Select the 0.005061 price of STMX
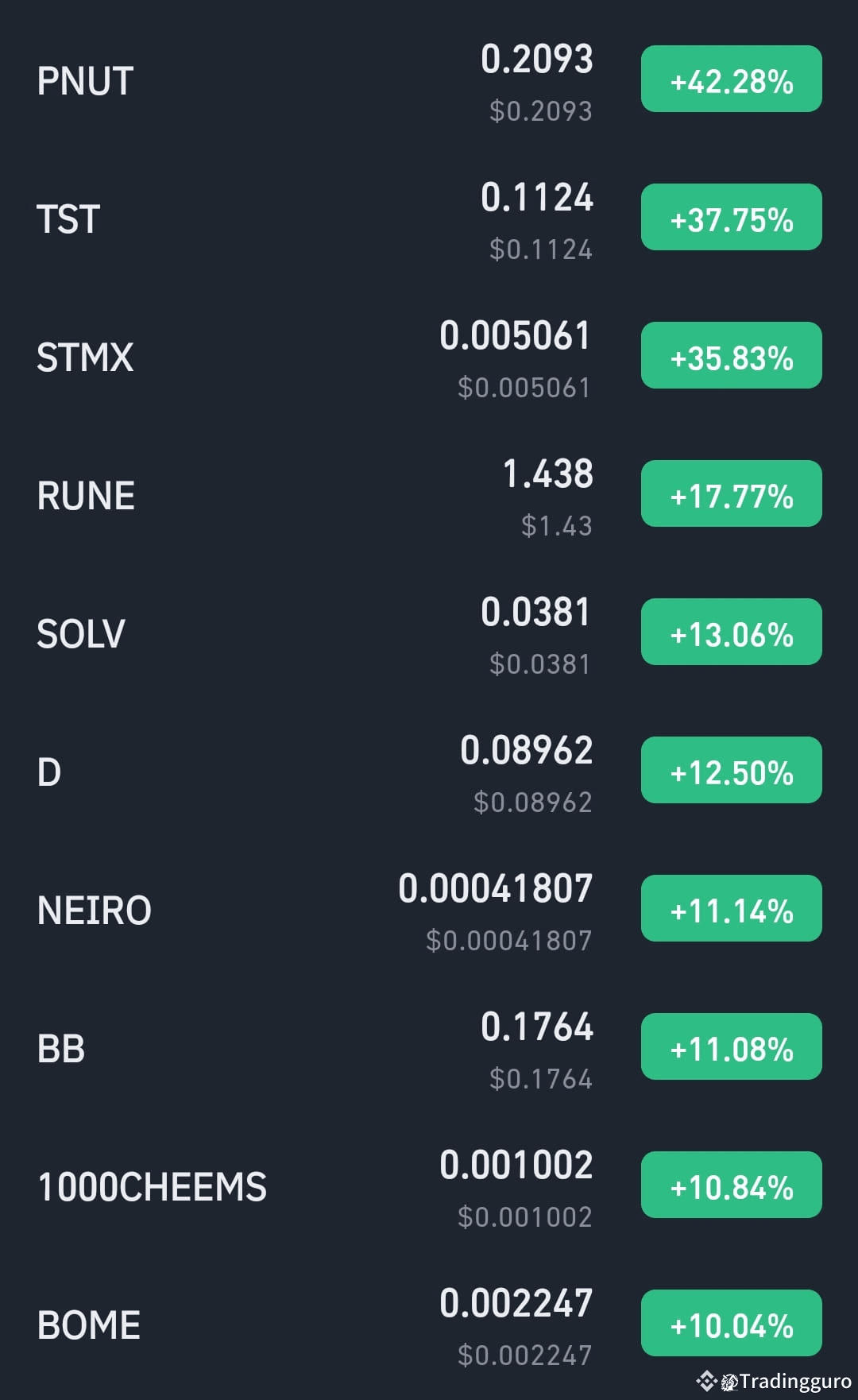Screen dimensions: 858x1400 click(514, 336)
